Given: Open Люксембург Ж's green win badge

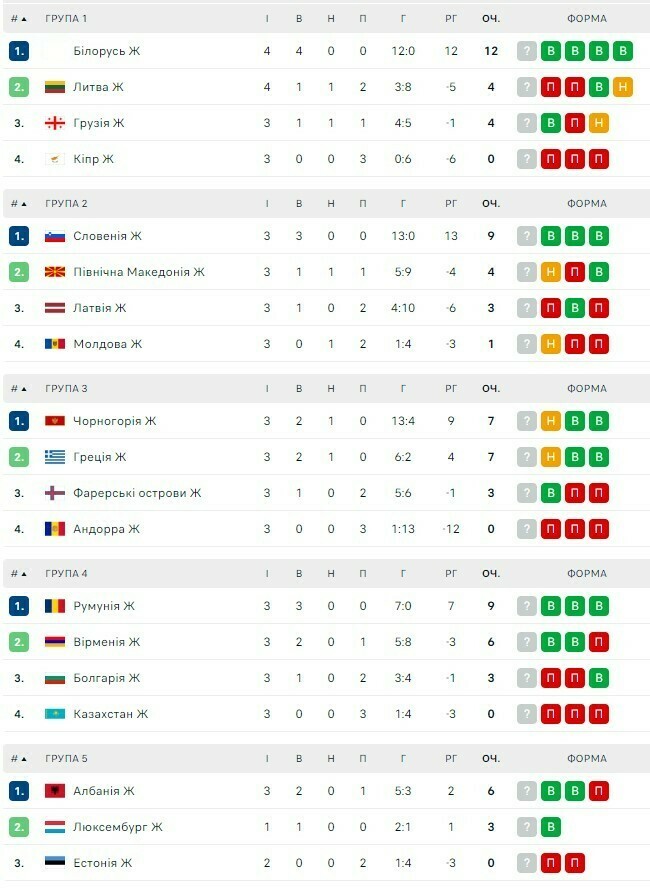Looking at the screenshot, I should click(x=551, y=827).
